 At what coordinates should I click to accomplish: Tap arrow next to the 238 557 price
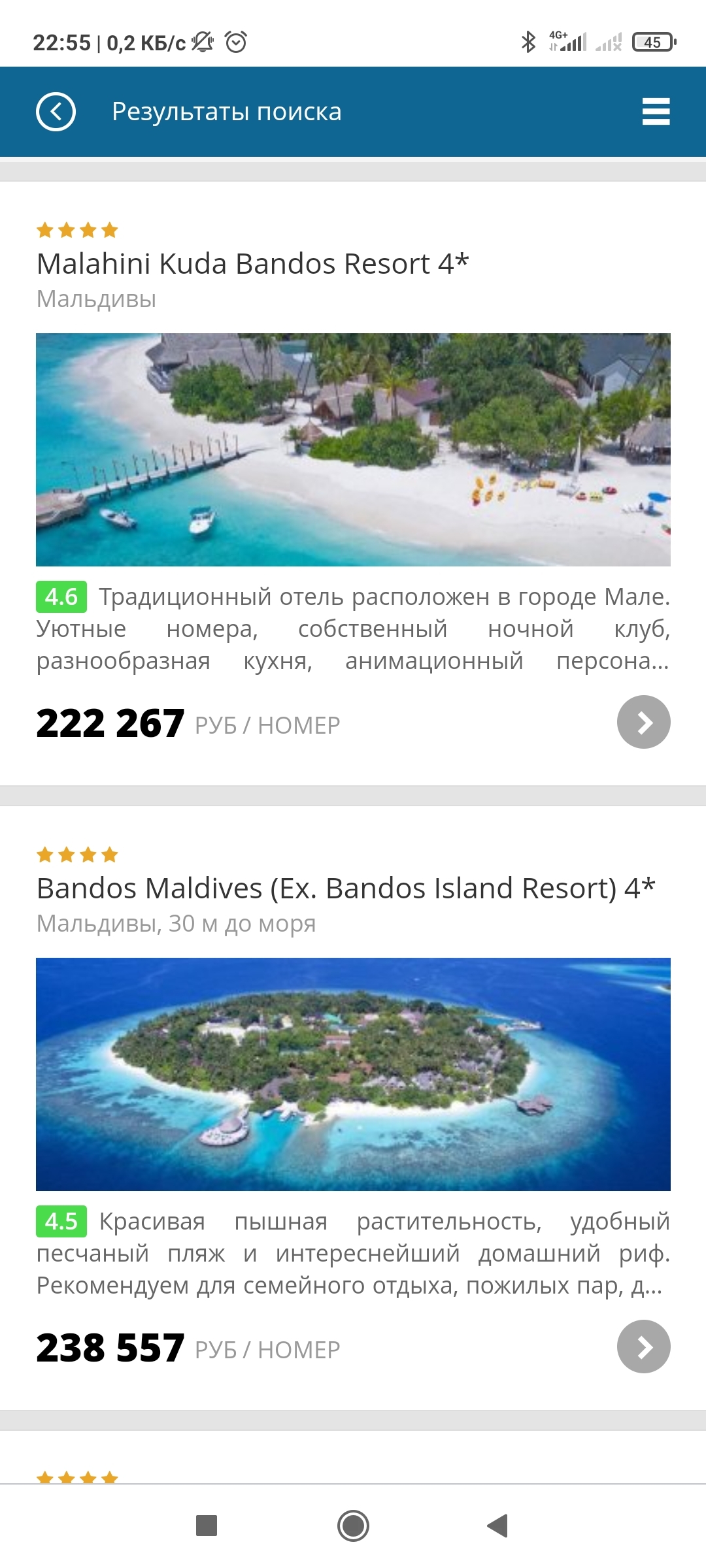click(x=643, y=1347)
